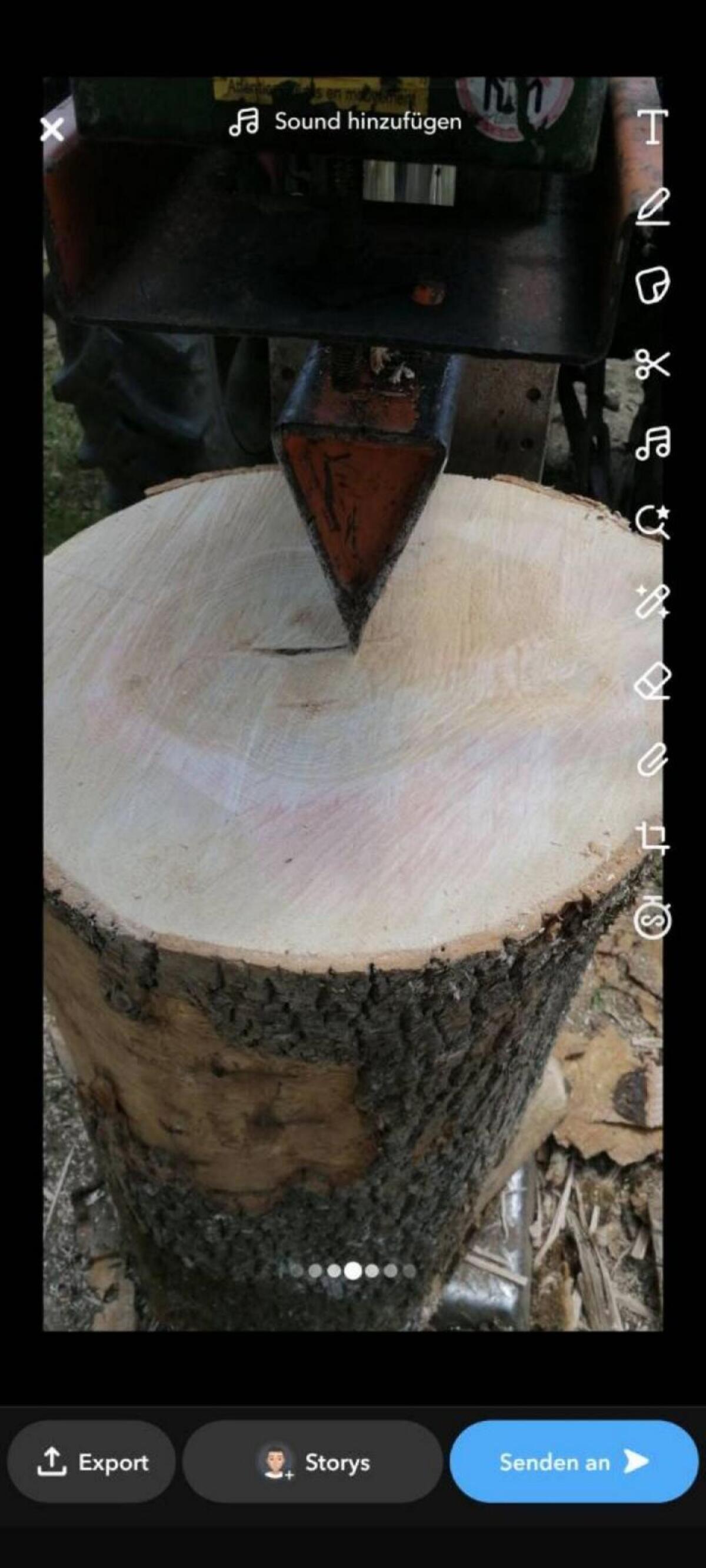Open the crop and rotate tool

(652, 839)
